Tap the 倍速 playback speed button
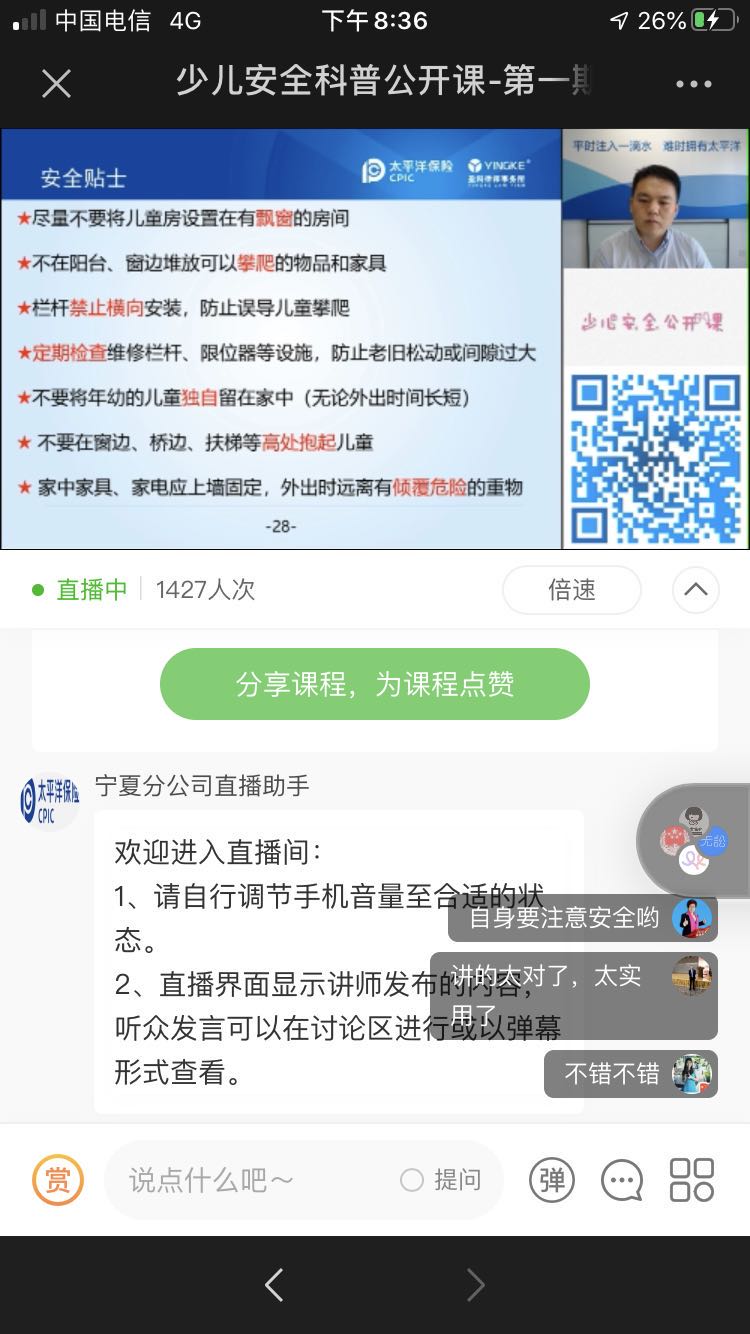 point(571,590)
